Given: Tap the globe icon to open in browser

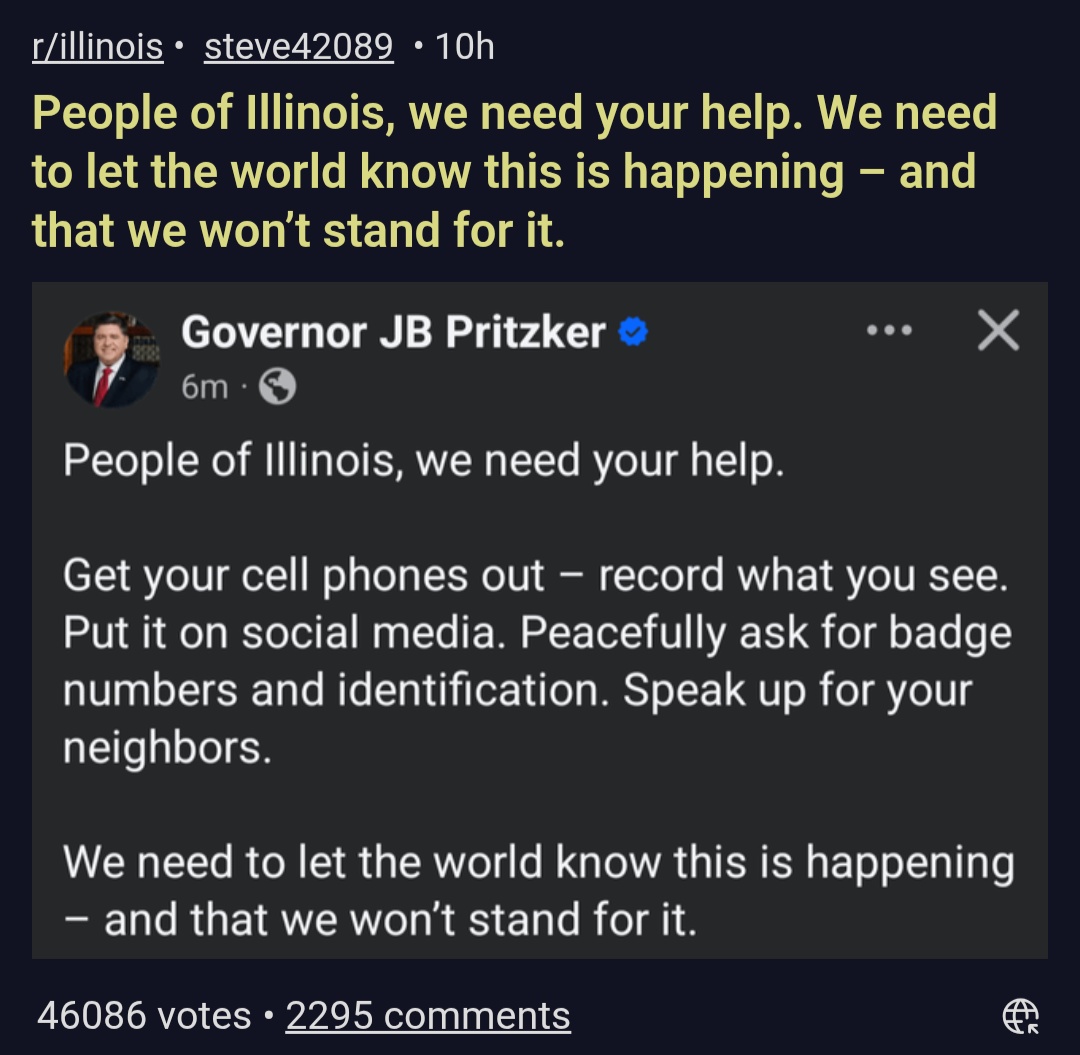Looking at the screenshot, I should [x=1020, y=1016].
